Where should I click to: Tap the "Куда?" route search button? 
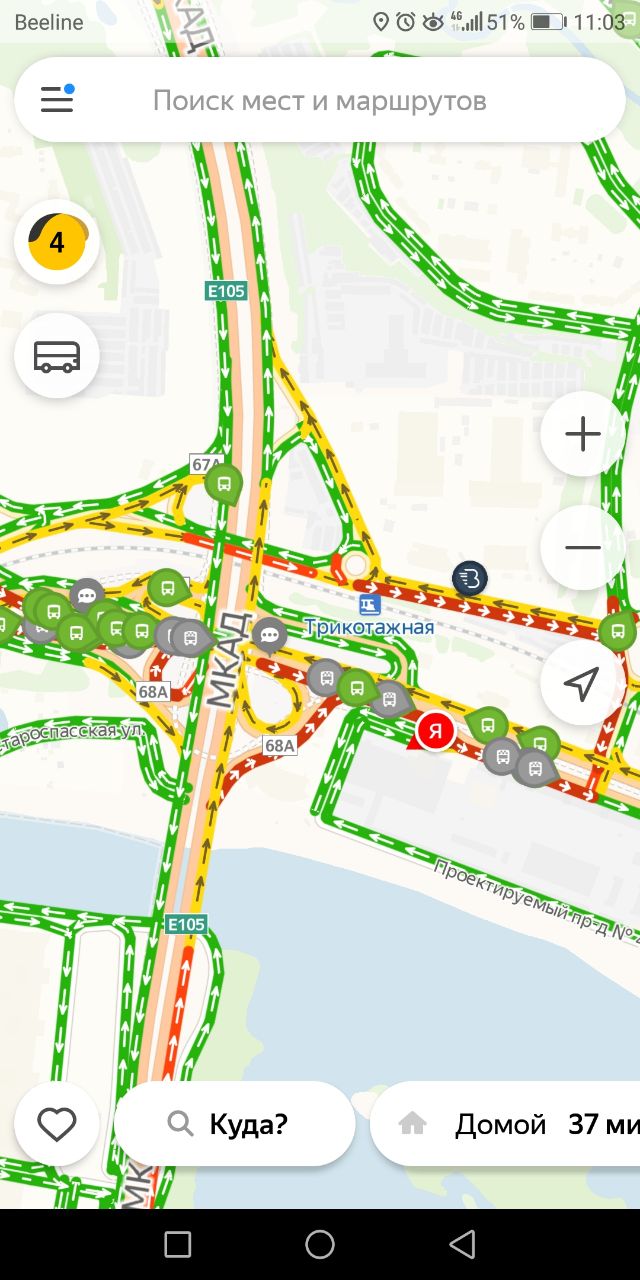pyautogui.click(x=235, y=1124)
